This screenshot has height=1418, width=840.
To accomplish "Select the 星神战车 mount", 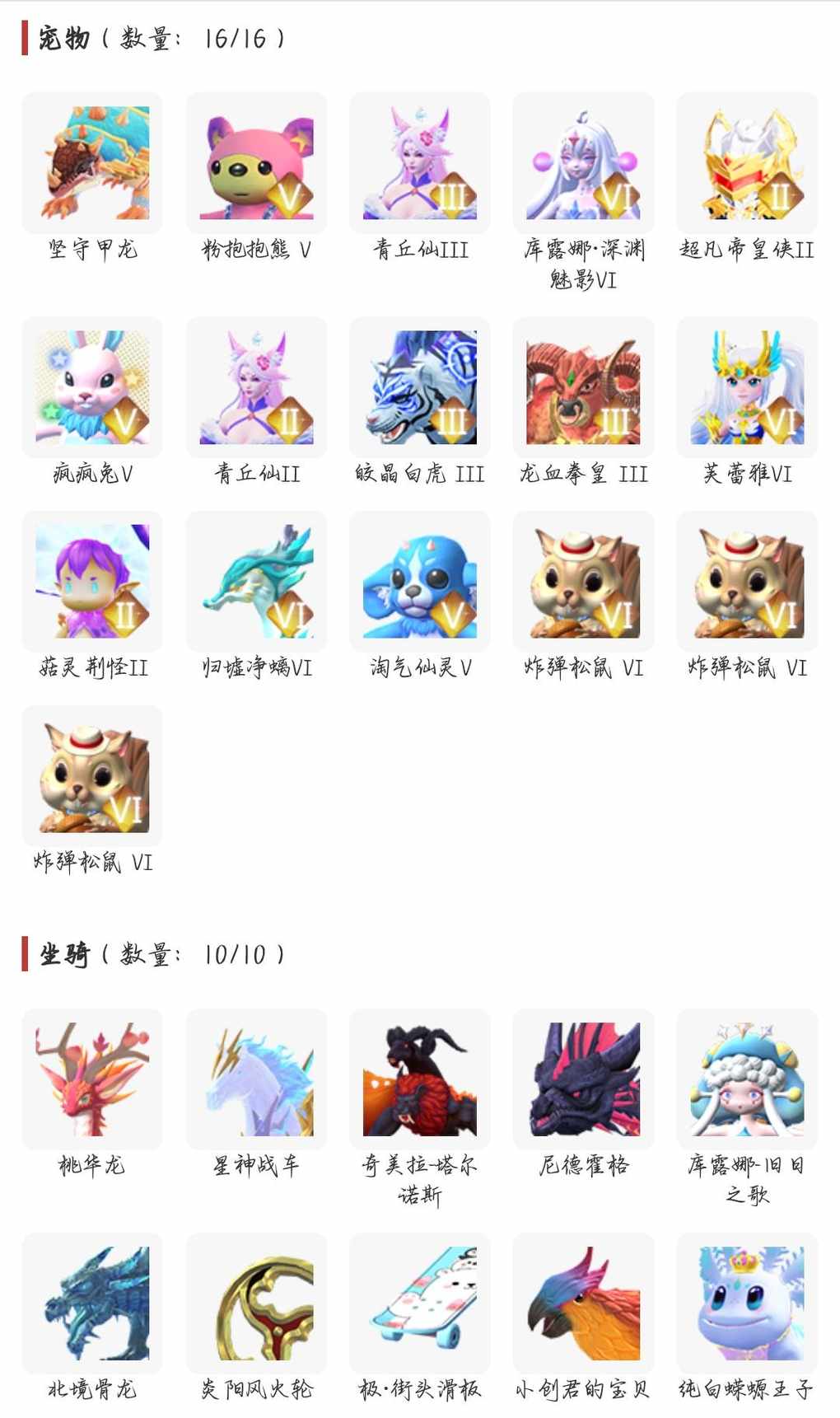I will pyautogui.click(x=256, y=1079).
